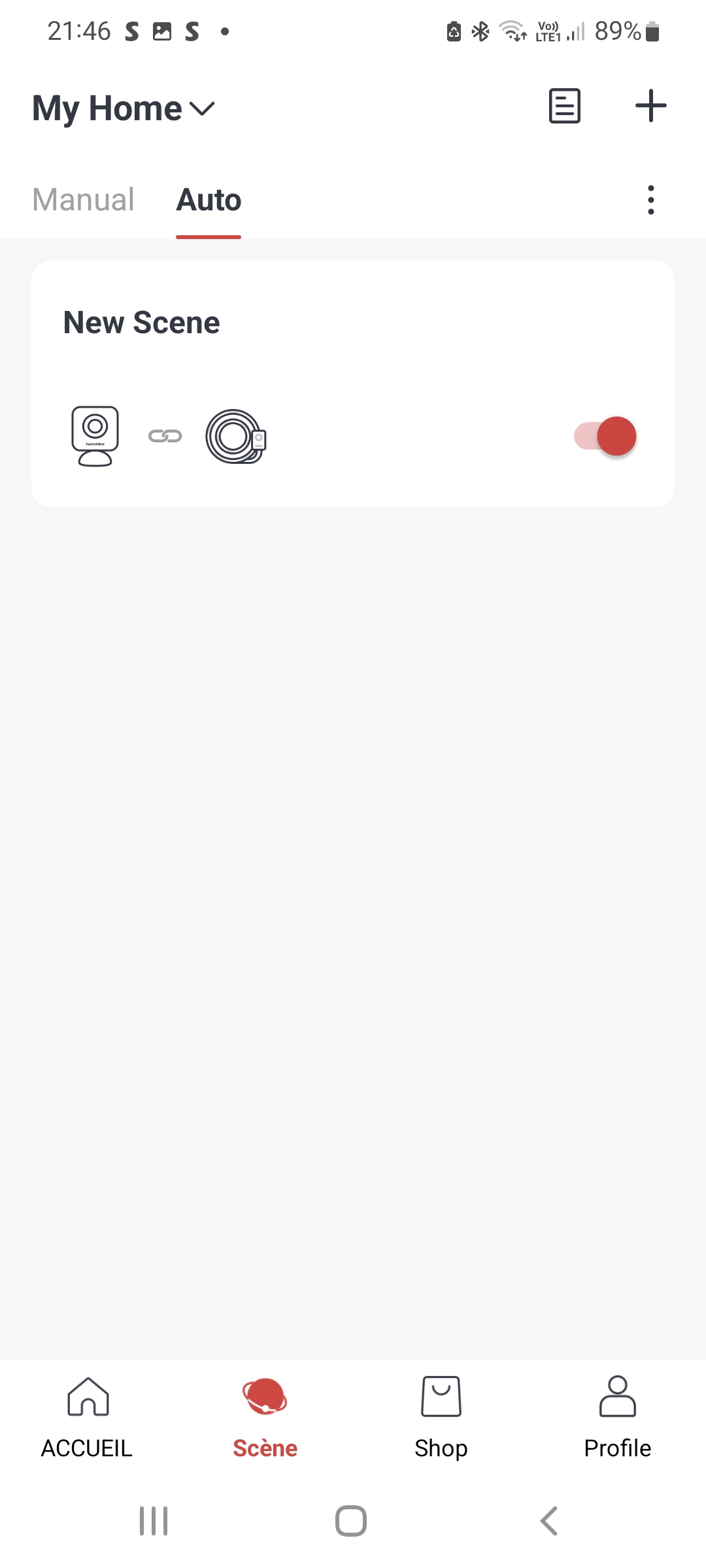706x1568 pixels.
Task: Select the Auto tab
Action: 209,200
